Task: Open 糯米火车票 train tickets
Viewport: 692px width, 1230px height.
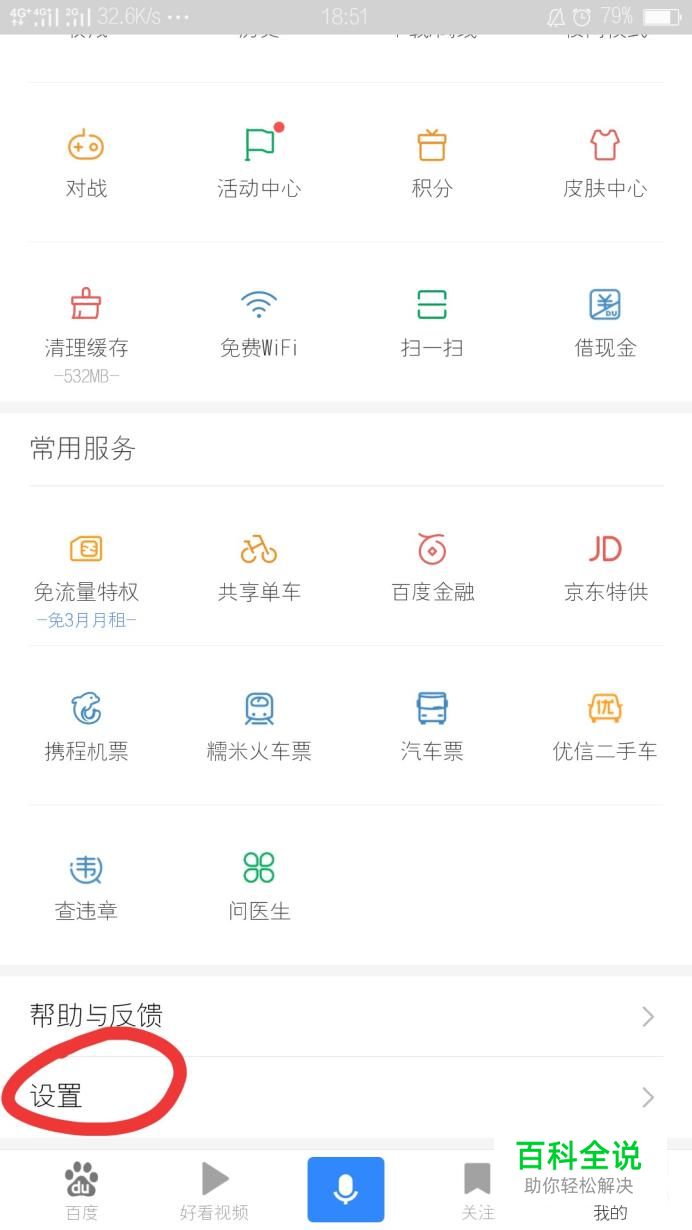Action: [259, 726]
